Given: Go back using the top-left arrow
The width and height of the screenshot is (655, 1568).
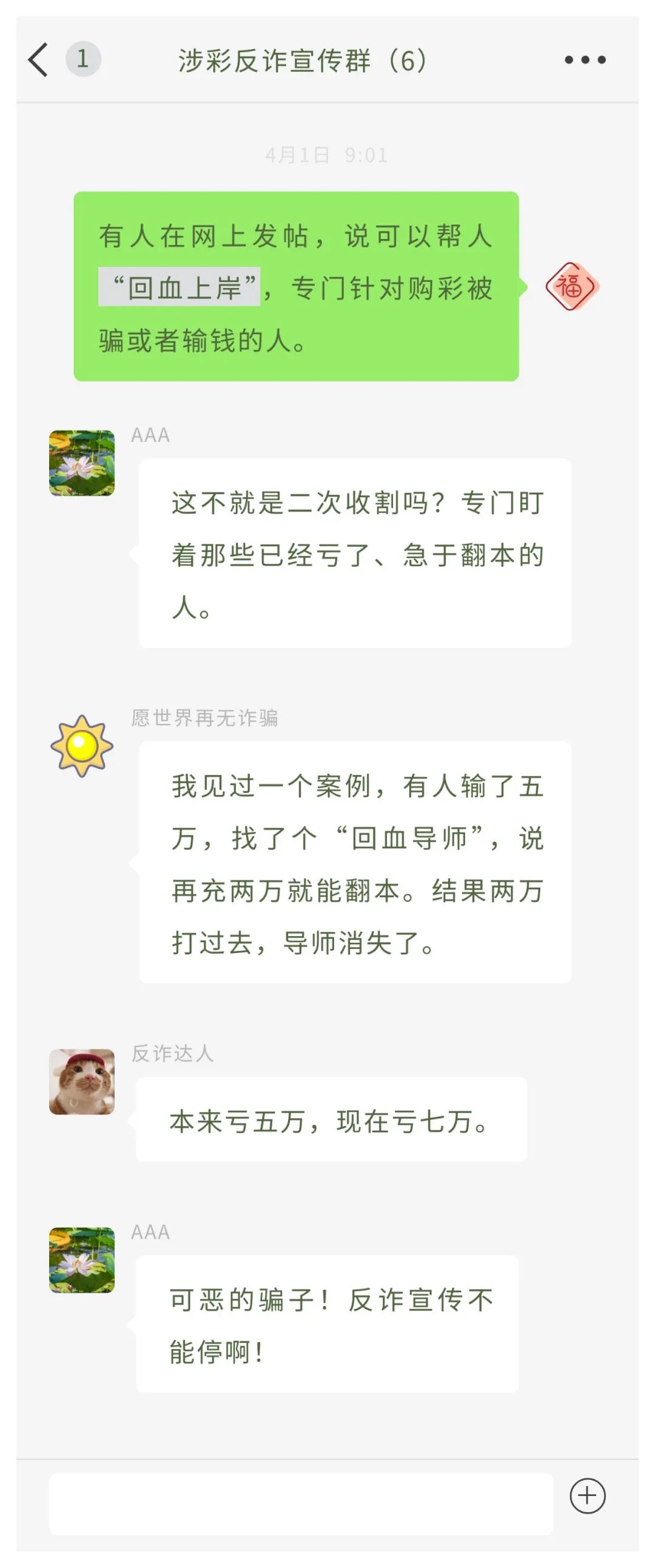Looking at the screenshot, I should pyautogui.click(x=38, y=59).
